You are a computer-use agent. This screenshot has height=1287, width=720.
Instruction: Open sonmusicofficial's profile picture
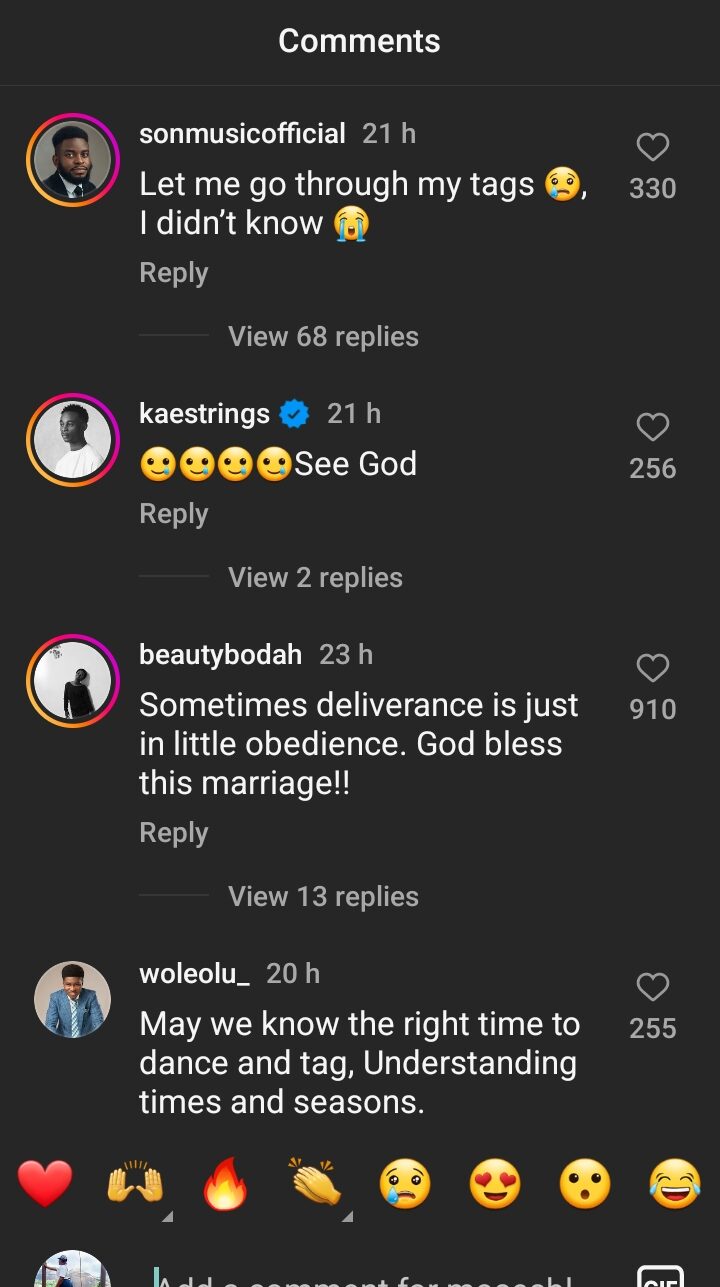point(72,160)
